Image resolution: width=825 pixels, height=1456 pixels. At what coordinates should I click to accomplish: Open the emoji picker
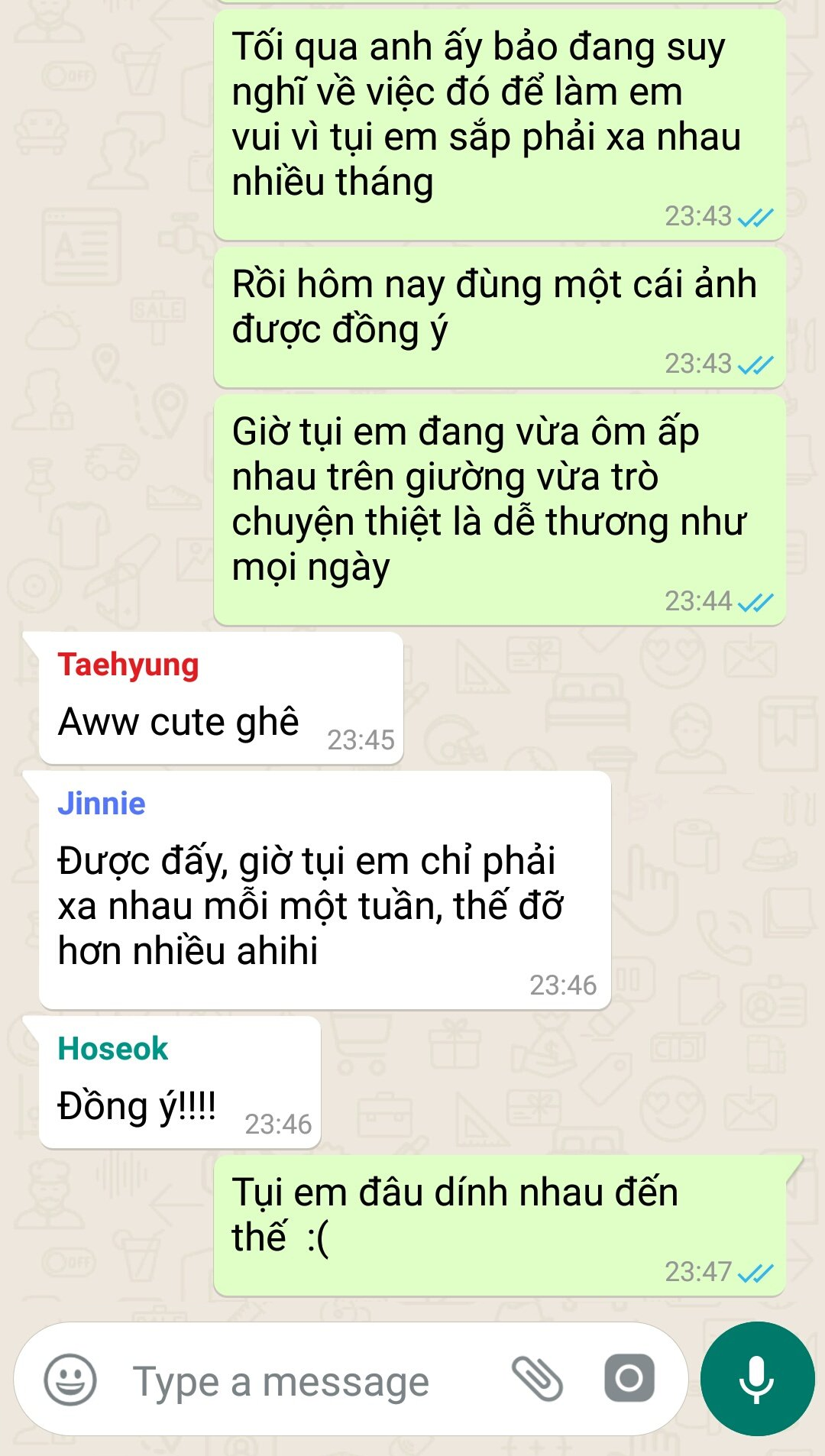[x=70, y=1380]
